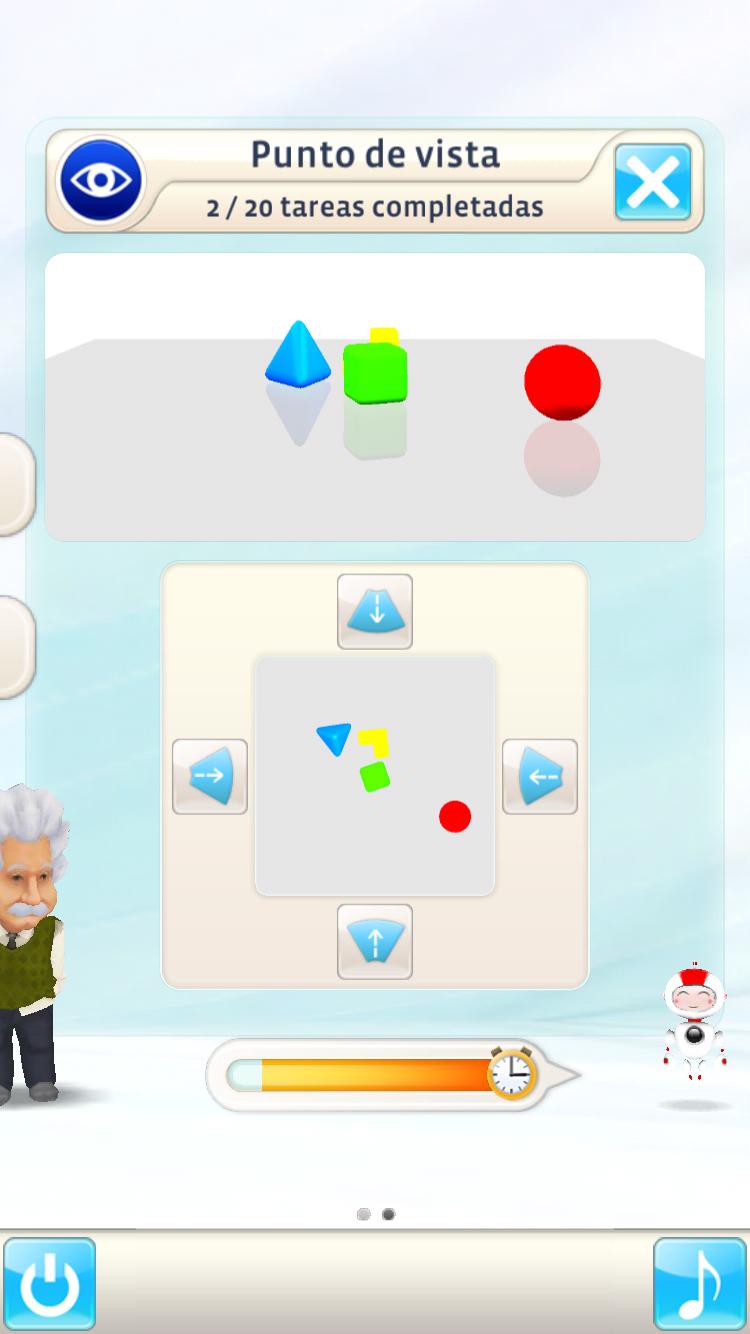The width and height of the screenshot is (750, 1334).
Task: Select the bottom view with up arrow
Action: click(375, 942)
